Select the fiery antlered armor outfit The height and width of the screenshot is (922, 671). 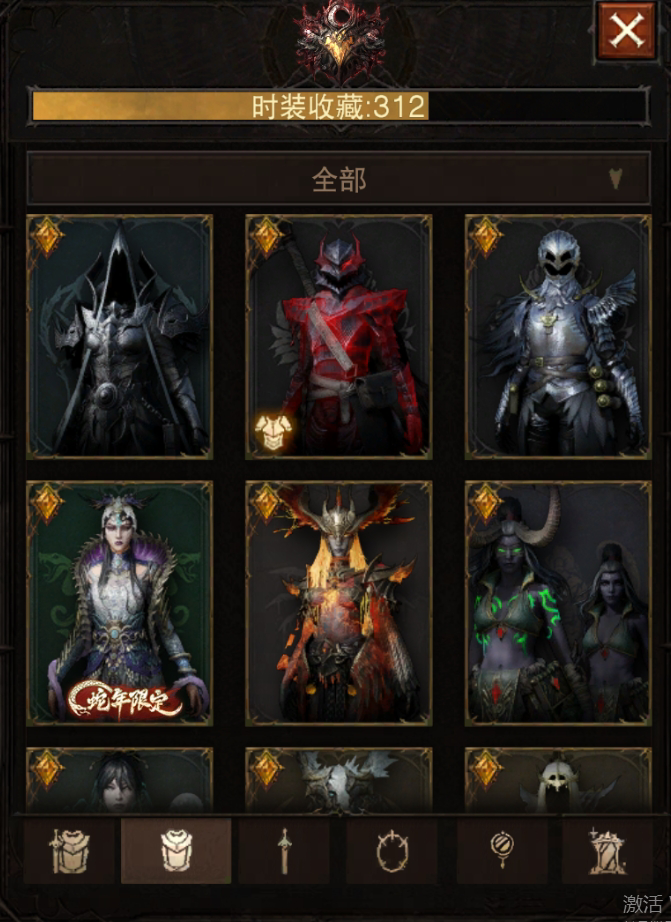coord(339,603)
